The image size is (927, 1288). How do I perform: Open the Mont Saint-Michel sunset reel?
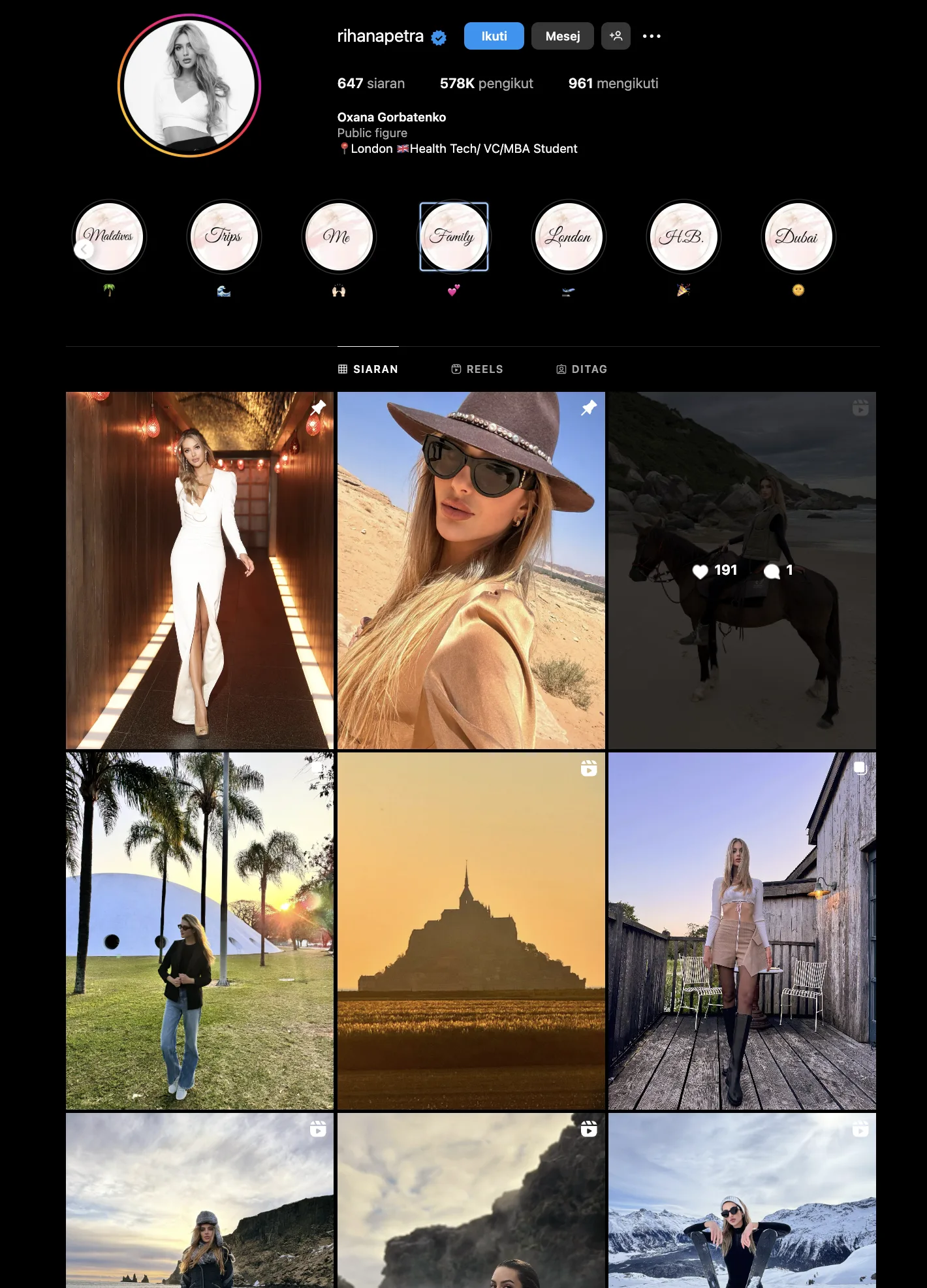tap(471, 931)
